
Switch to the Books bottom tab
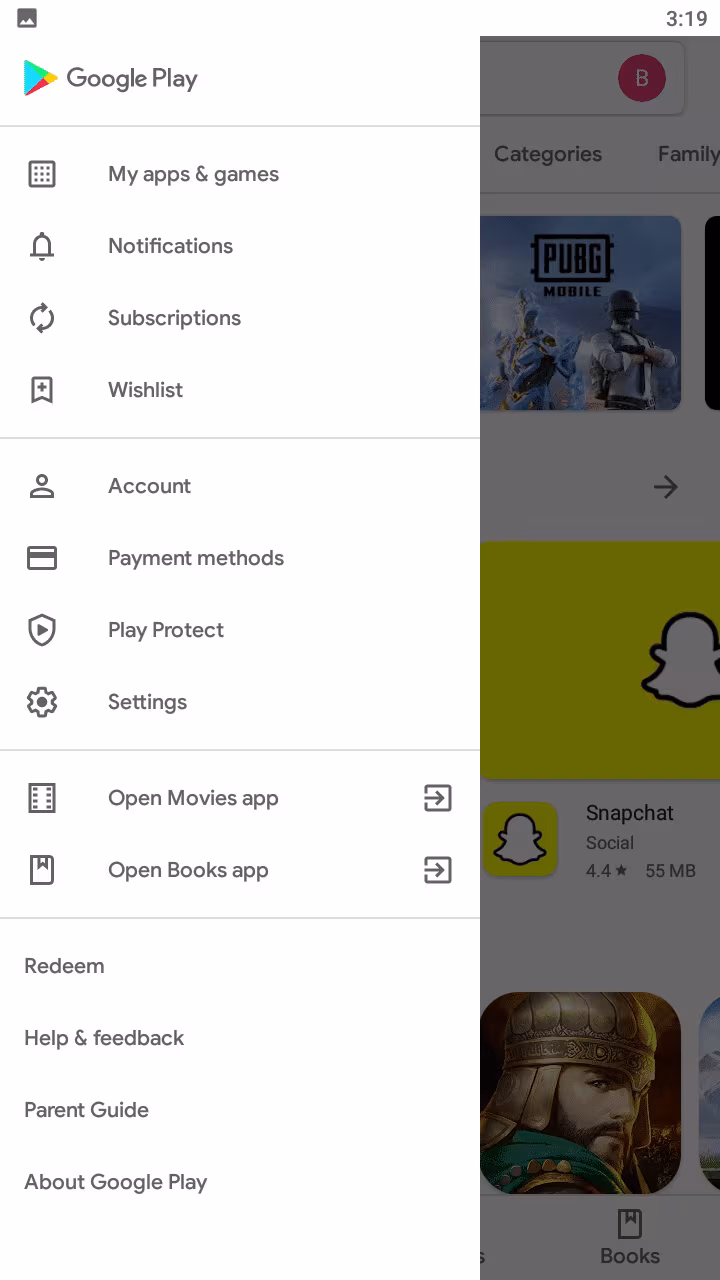coord(629,1237)
